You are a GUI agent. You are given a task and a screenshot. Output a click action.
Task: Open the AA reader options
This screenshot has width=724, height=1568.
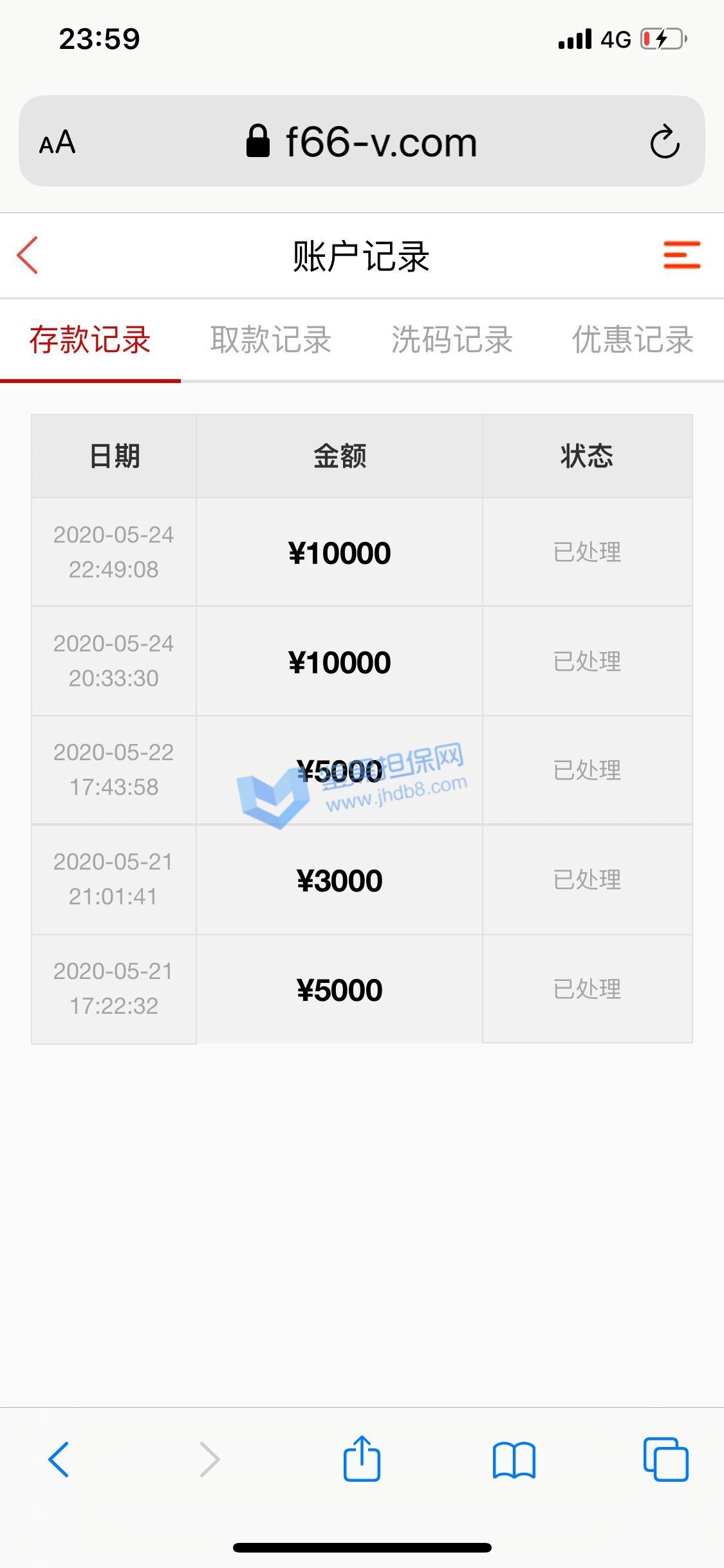pos(57,142)
